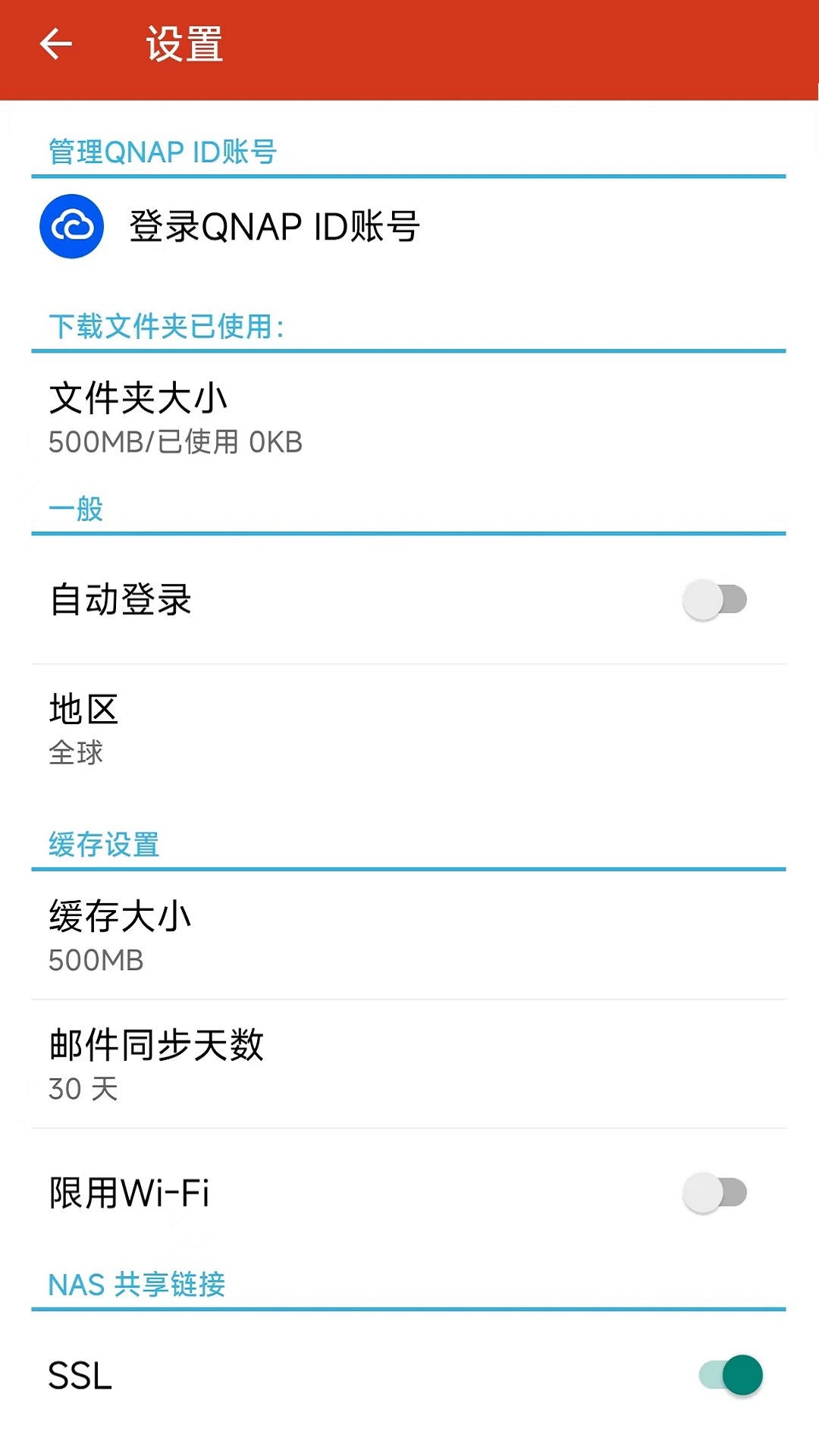
Task: Enable the 自动登录 switch
Action: [x=714, y=599]
